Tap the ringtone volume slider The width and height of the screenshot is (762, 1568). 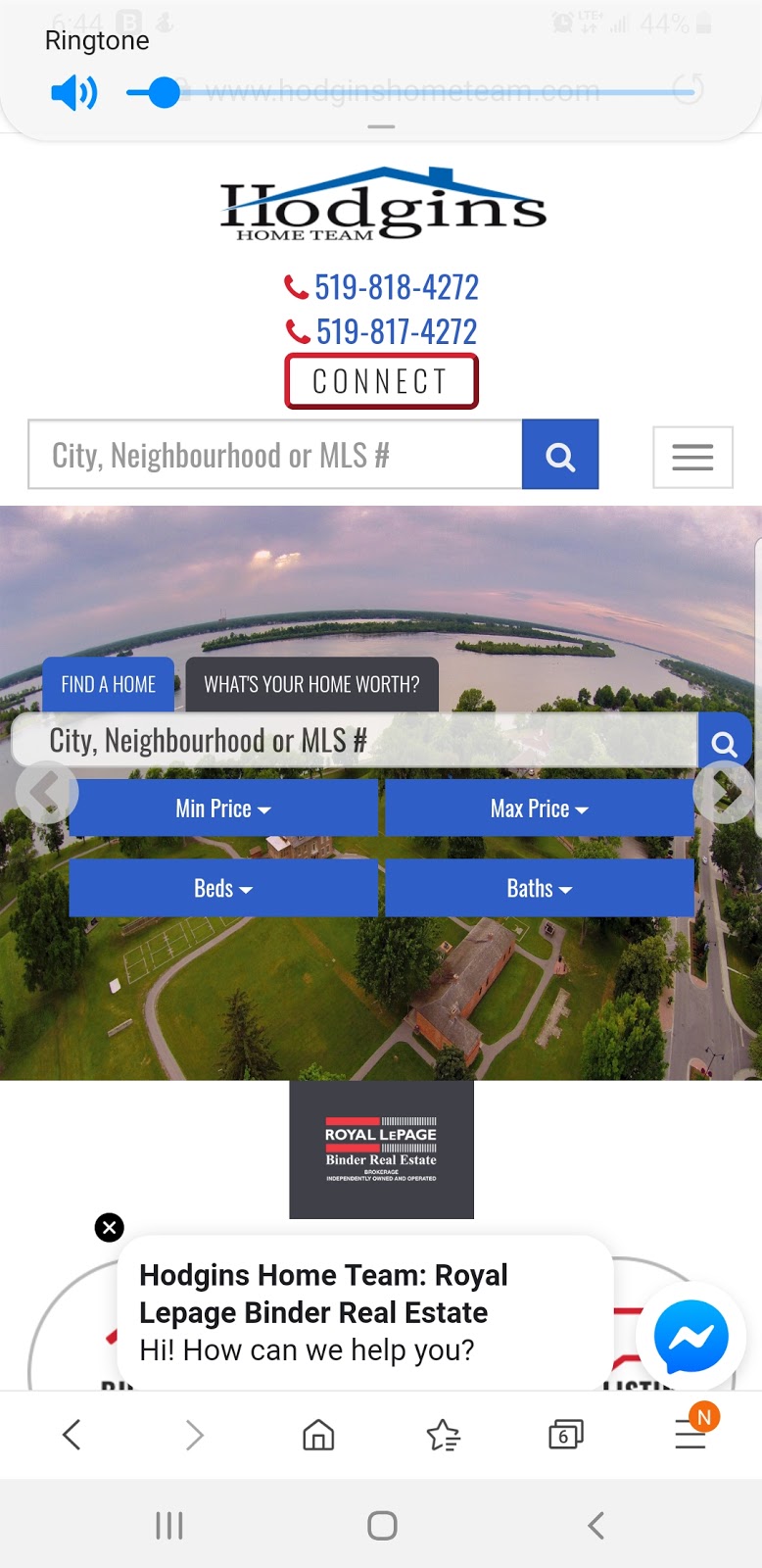point(411,93)
